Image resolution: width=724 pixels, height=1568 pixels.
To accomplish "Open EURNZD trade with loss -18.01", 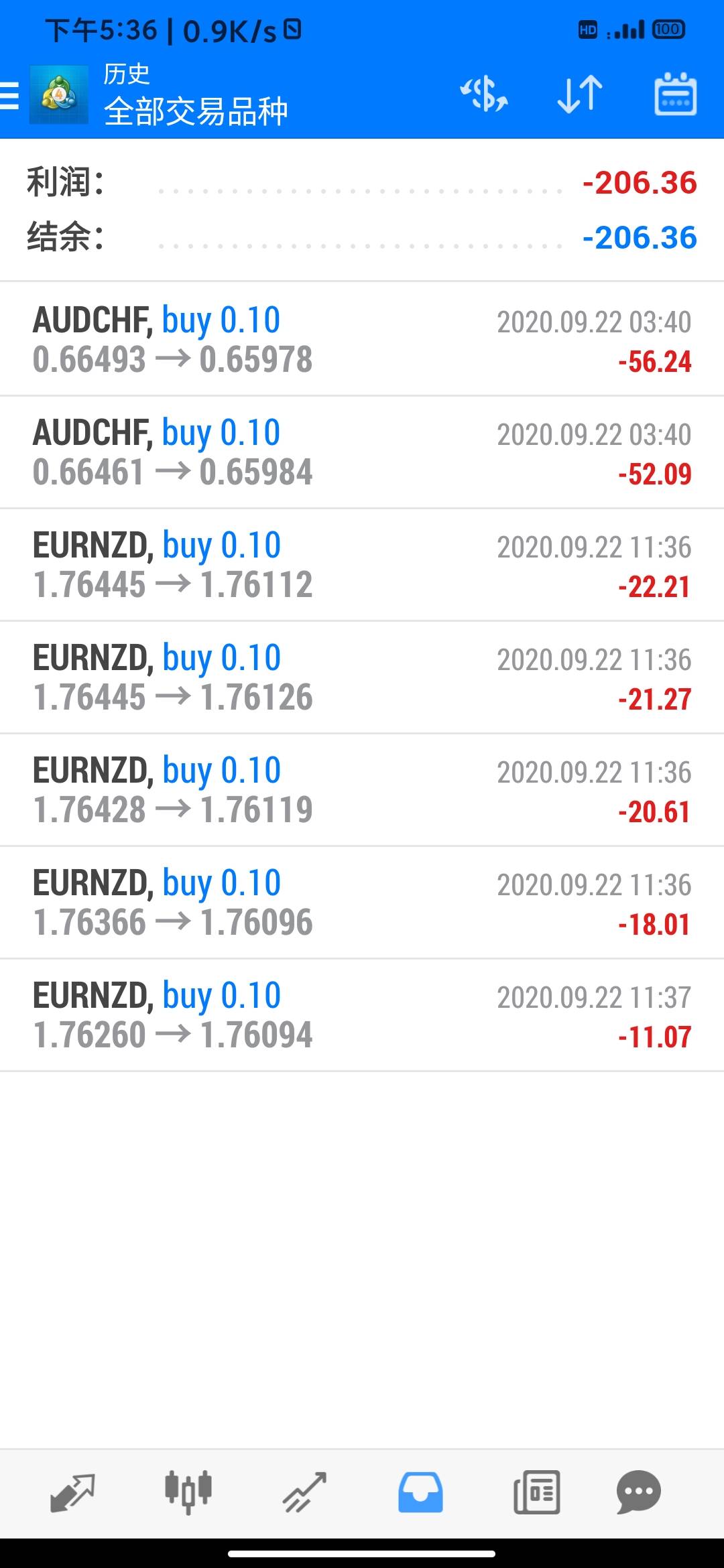I will click(362, 903).
